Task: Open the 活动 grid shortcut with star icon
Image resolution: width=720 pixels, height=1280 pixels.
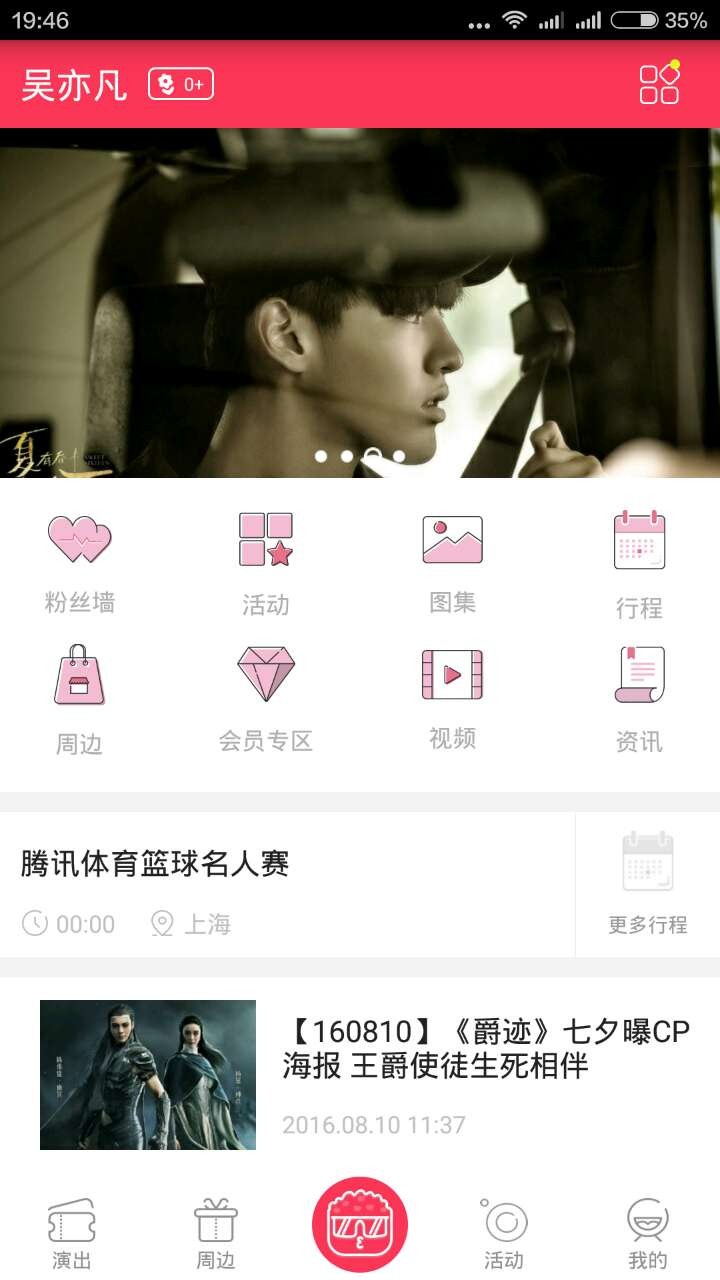Action: point(266,562)
